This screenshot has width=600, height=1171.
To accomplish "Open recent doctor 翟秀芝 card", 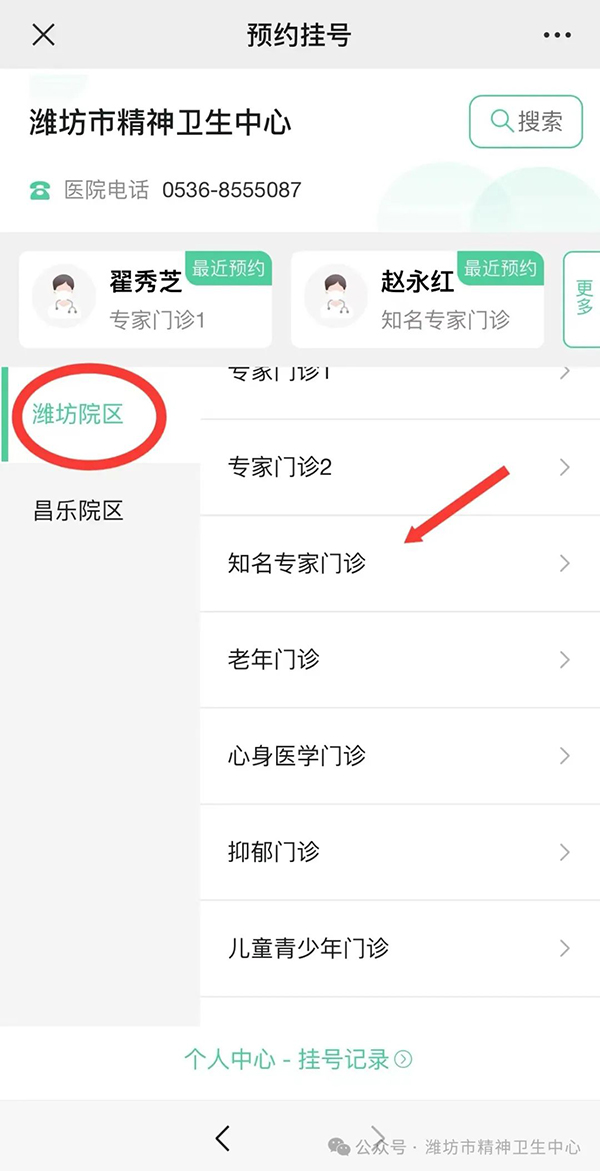I will 145,298.
